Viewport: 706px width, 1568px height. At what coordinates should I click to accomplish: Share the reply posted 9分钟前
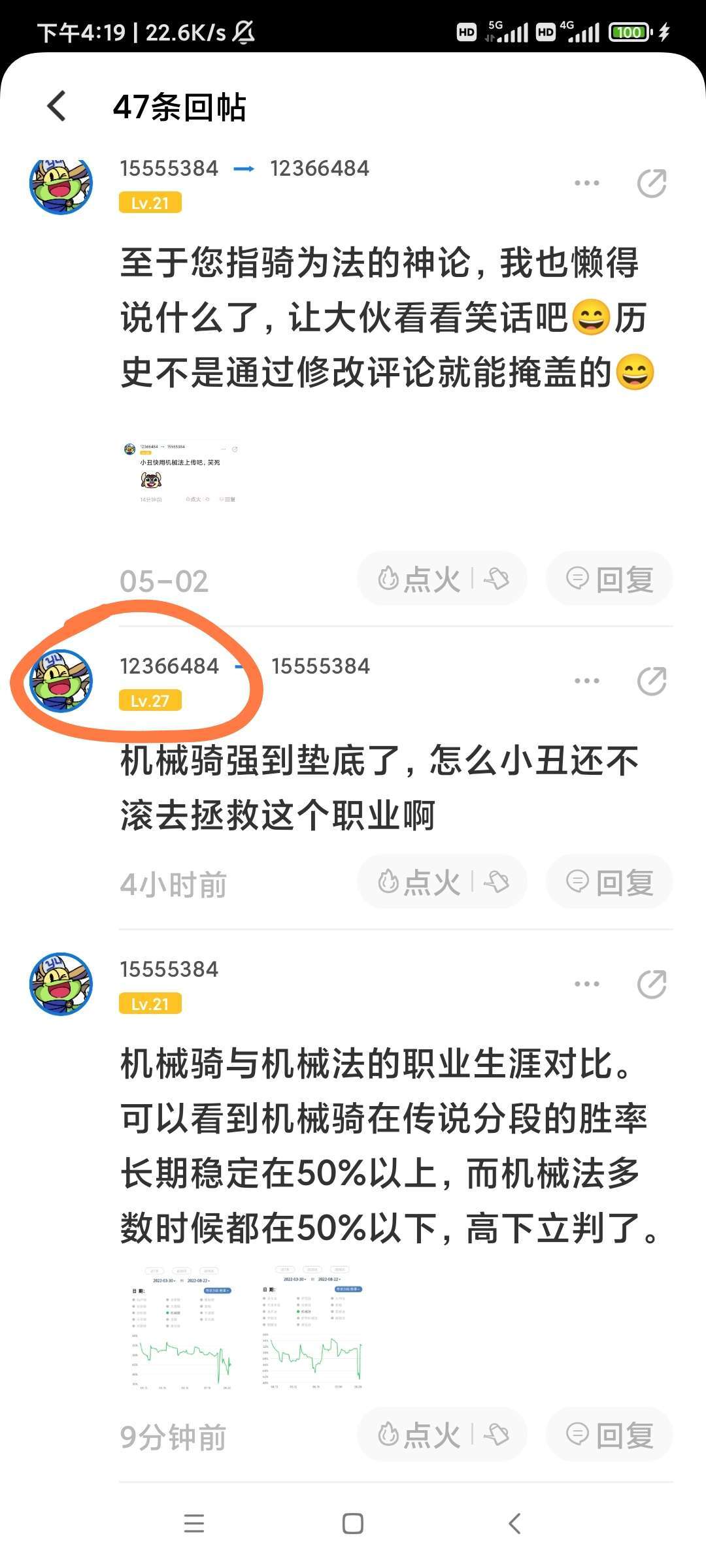click(651, 984)
